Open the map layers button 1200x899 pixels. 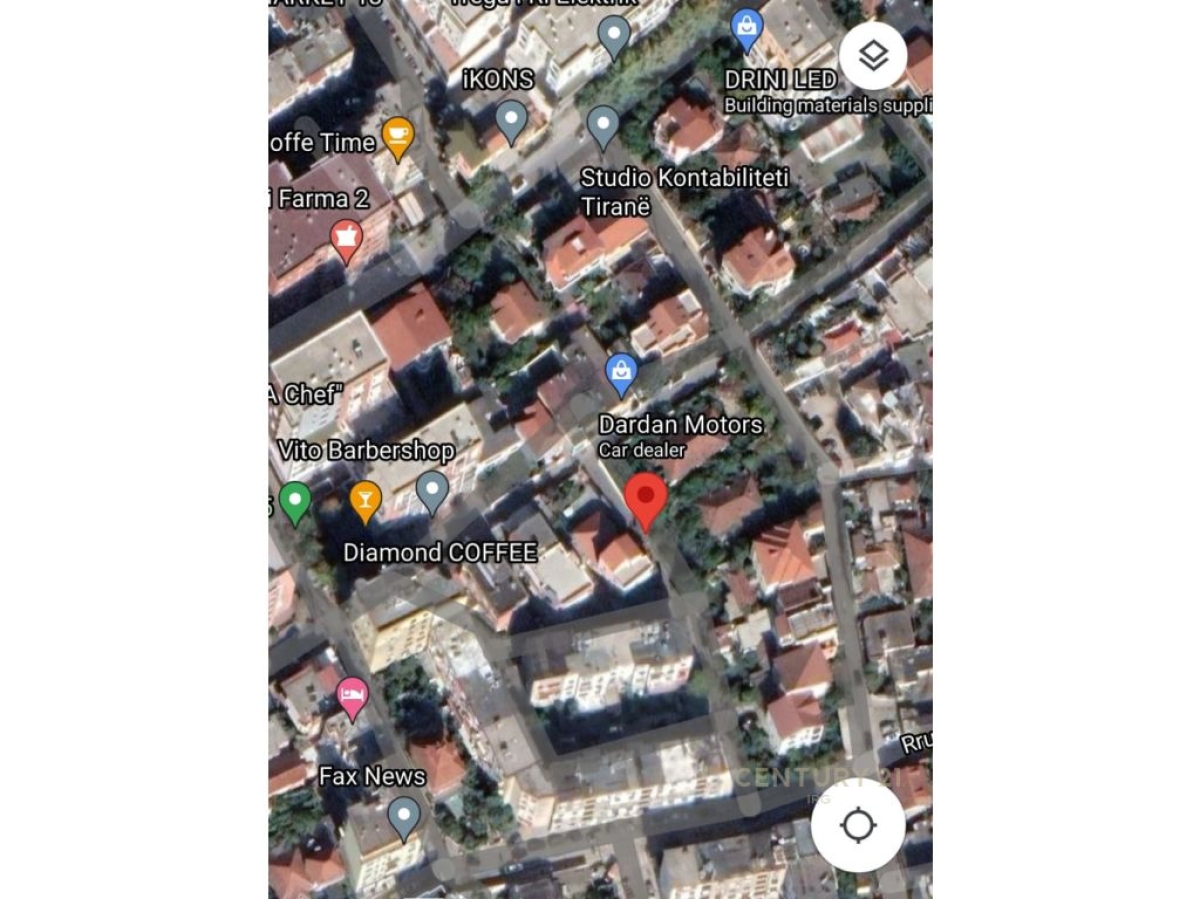click(x=872, y=56)
